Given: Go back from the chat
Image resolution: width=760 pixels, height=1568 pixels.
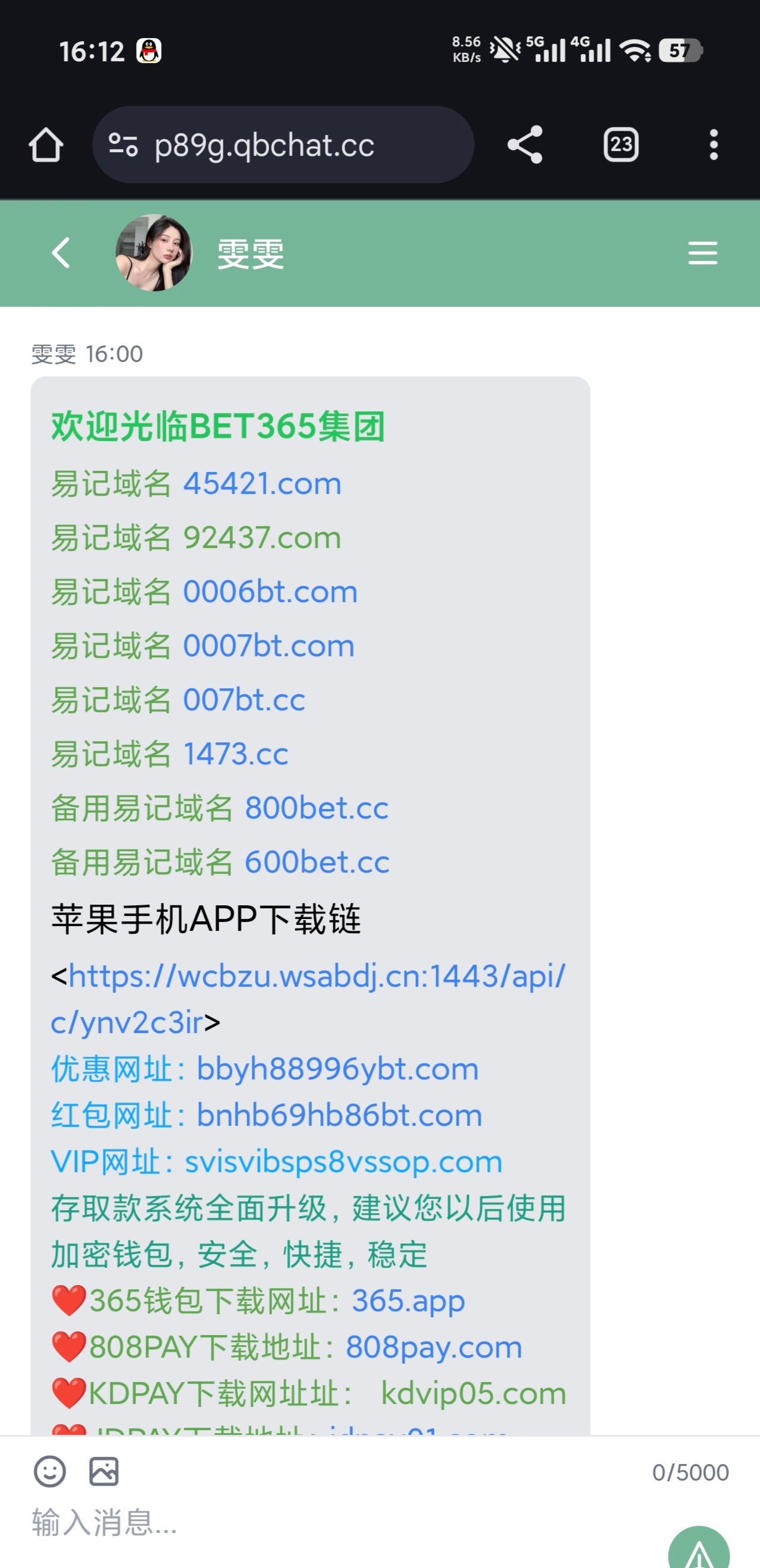Looking at the screenshot, I should (61, 253).
